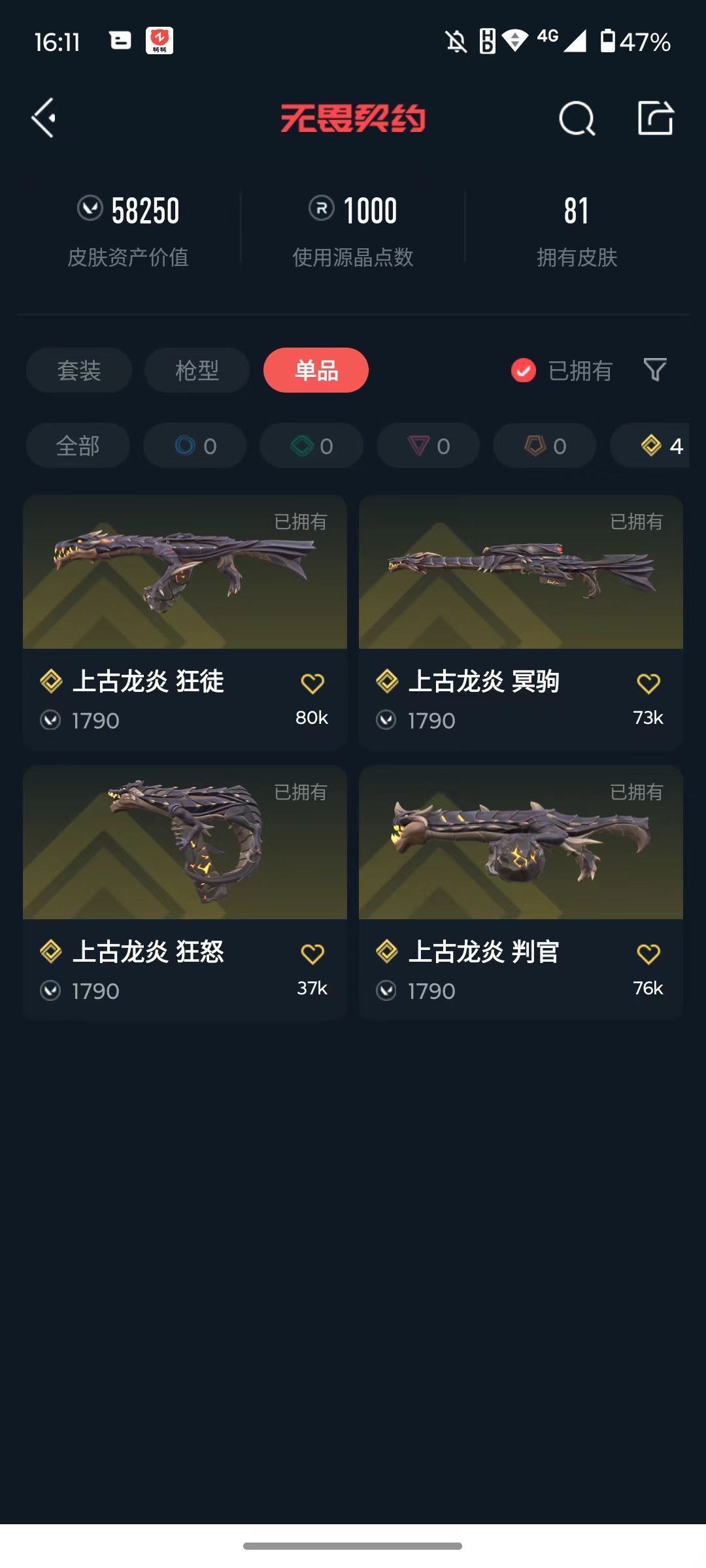This screenshot has height=1568, width=706.
Task: Select the 单品 tab
Action: tap(316, 370)
